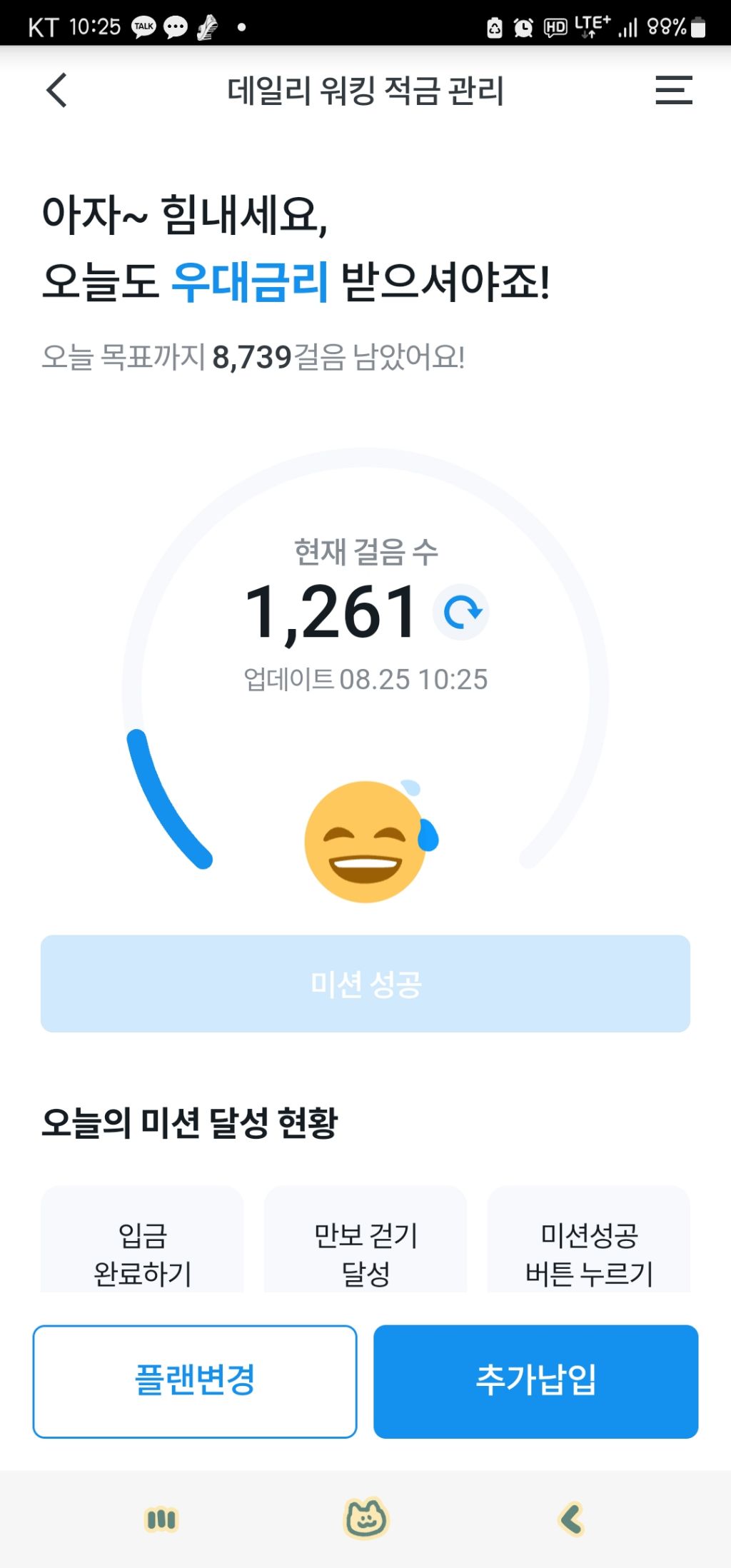Tap the remaining steps text 8,739걸음
This screenshot has width=731, height=1568.
click(x=253, y=355)
